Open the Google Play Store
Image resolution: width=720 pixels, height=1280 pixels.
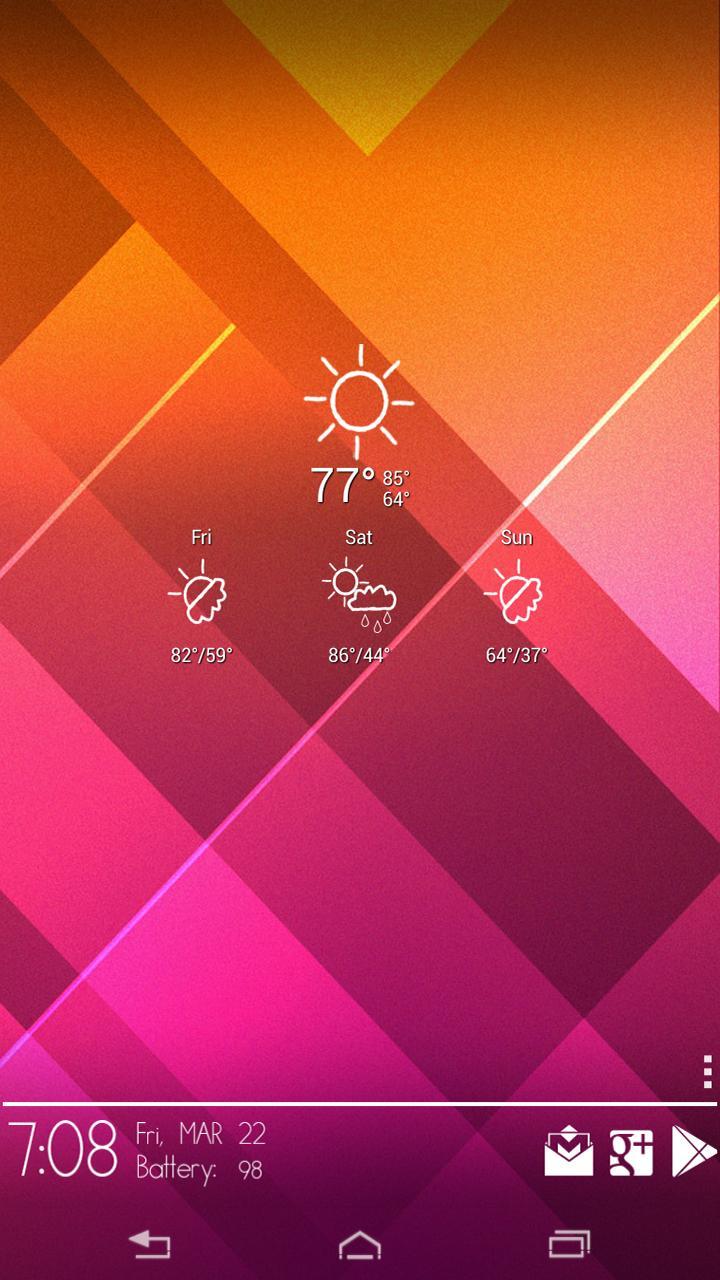tap(693, 1151)
